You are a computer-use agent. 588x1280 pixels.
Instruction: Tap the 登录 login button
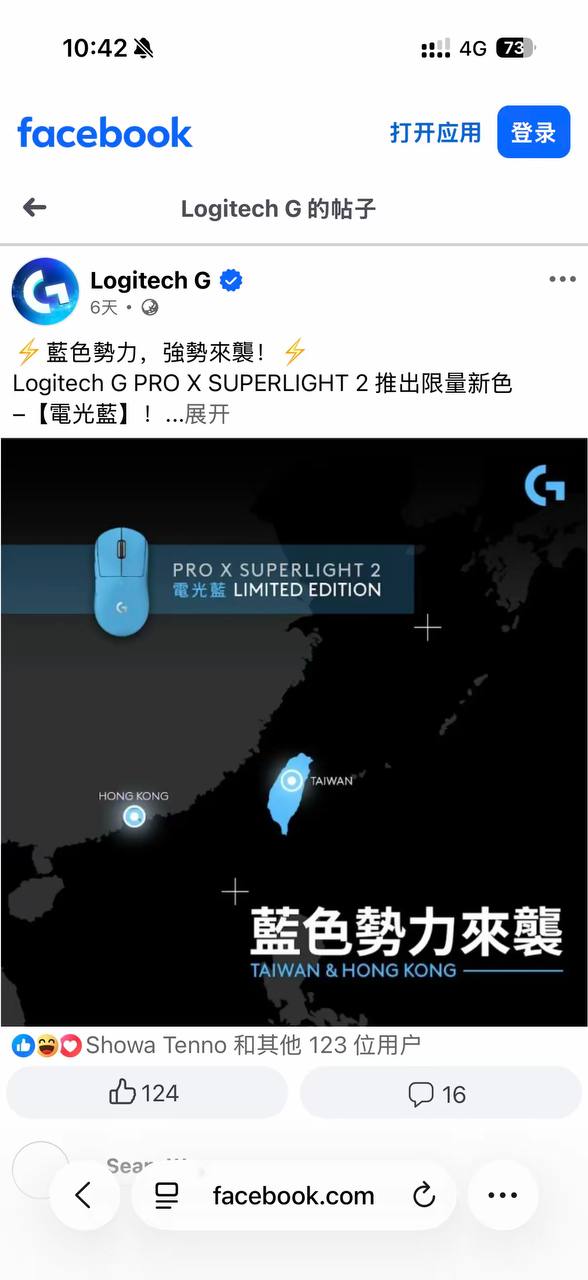click(533, 132)
